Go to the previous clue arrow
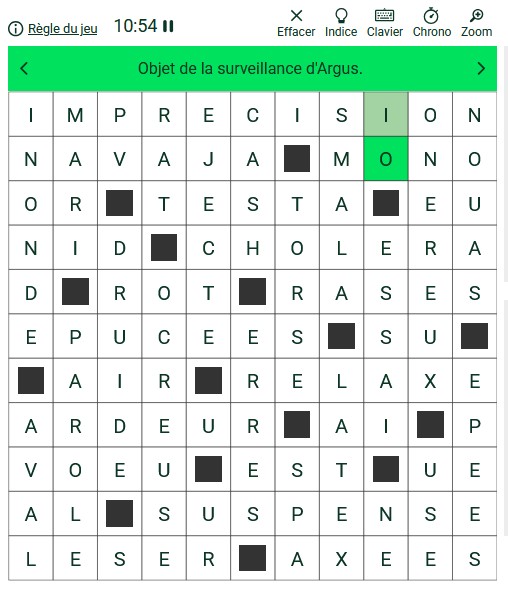This screenshot has height=594, width=508. click(x=24, y=69)
